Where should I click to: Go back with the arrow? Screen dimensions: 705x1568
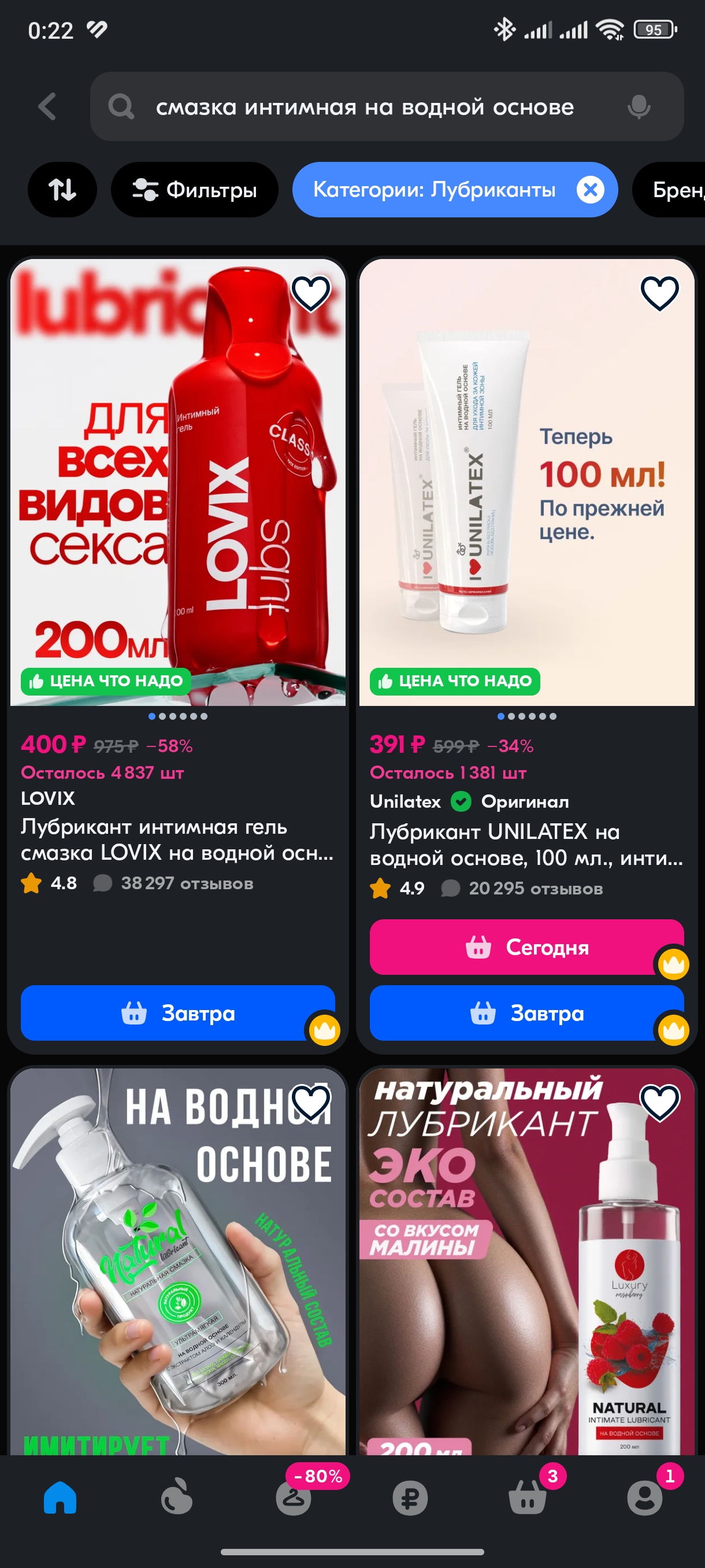click(47, 106)
